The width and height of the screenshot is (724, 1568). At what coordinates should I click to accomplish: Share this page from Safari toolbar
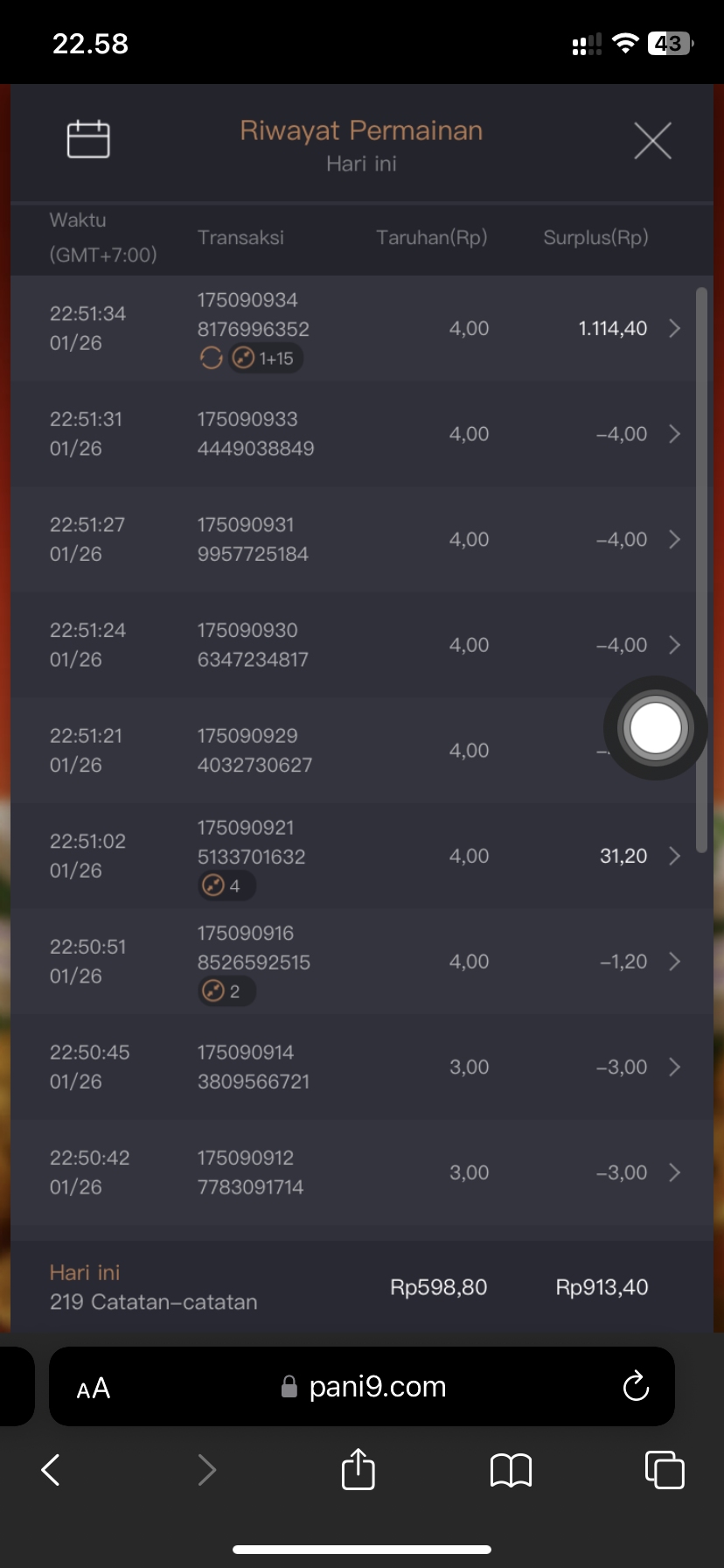(x=358, y=1469)
